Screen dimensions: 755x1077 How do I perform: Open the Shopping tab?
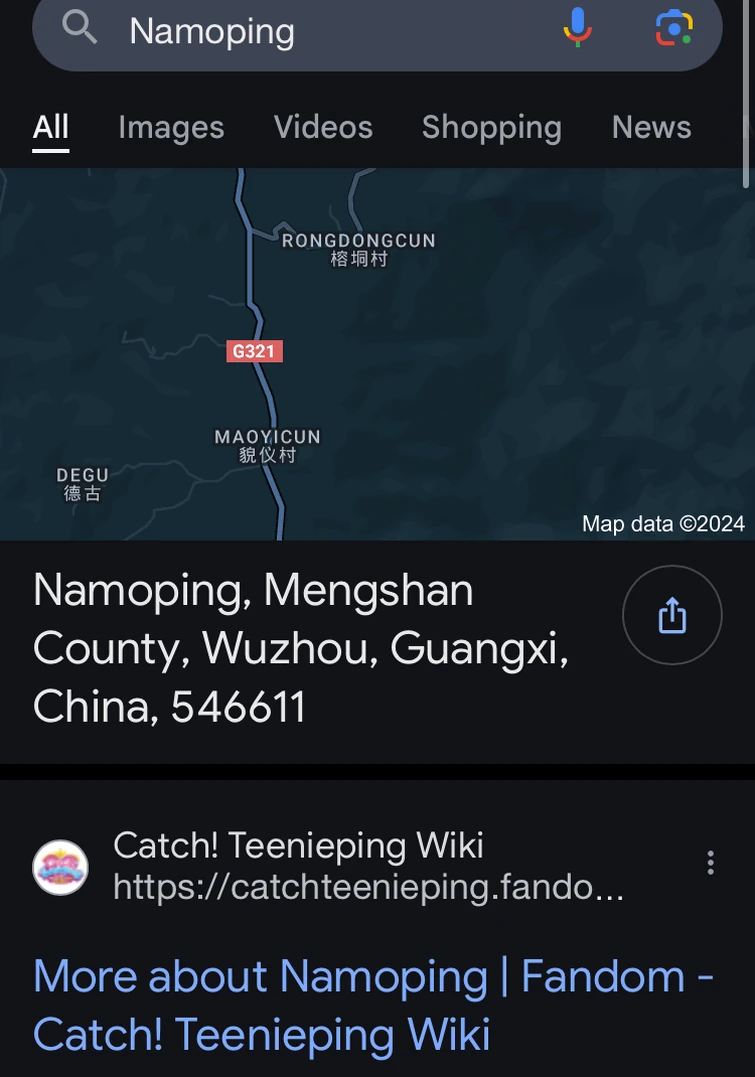pos(491,127)
